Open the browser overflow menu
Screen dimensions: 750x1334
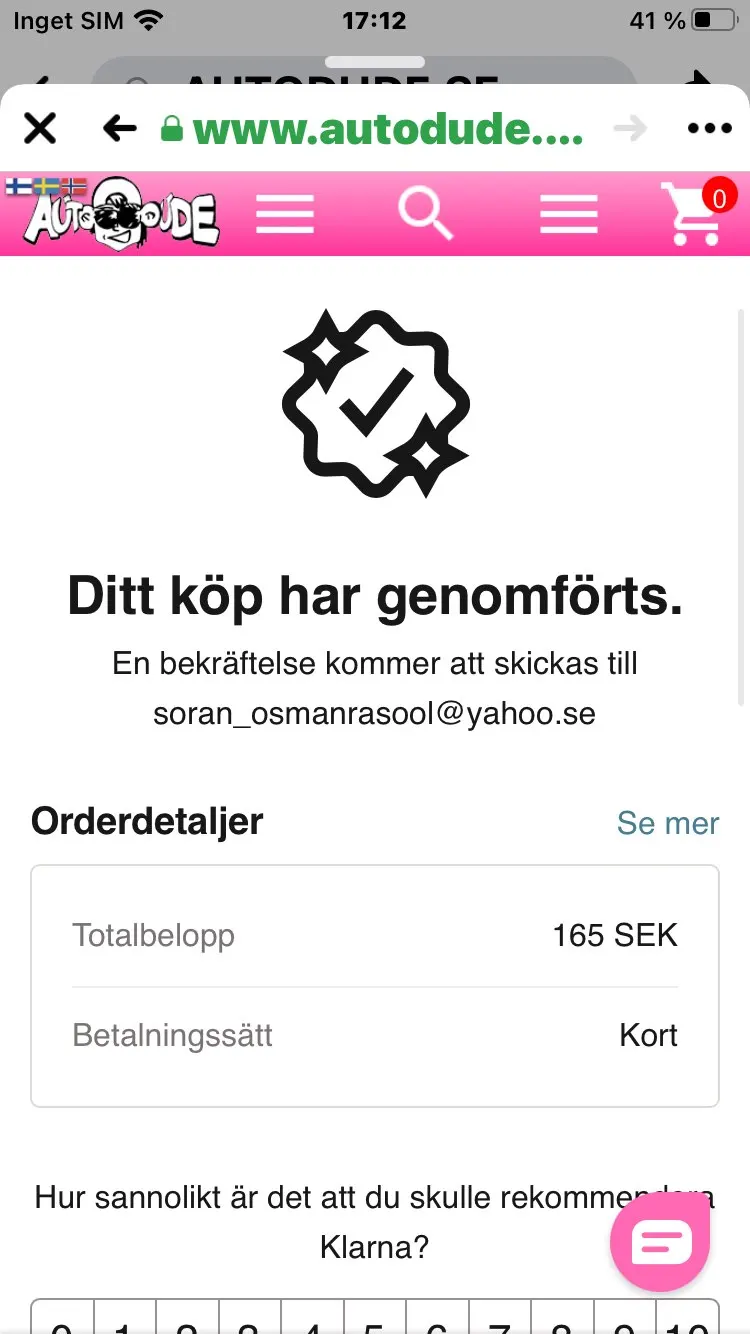[709, 128]
